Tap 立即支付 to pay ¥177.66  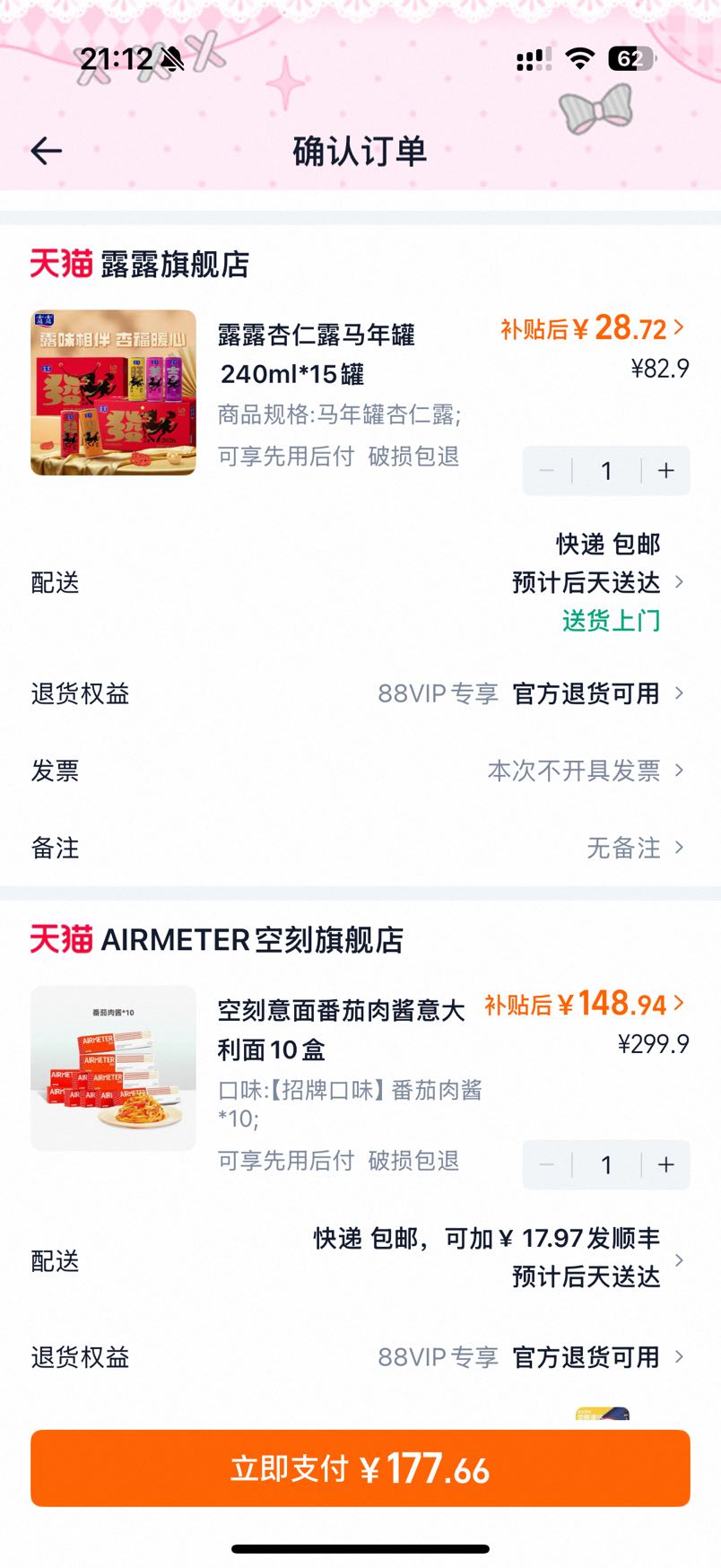tap(360, 1468)
